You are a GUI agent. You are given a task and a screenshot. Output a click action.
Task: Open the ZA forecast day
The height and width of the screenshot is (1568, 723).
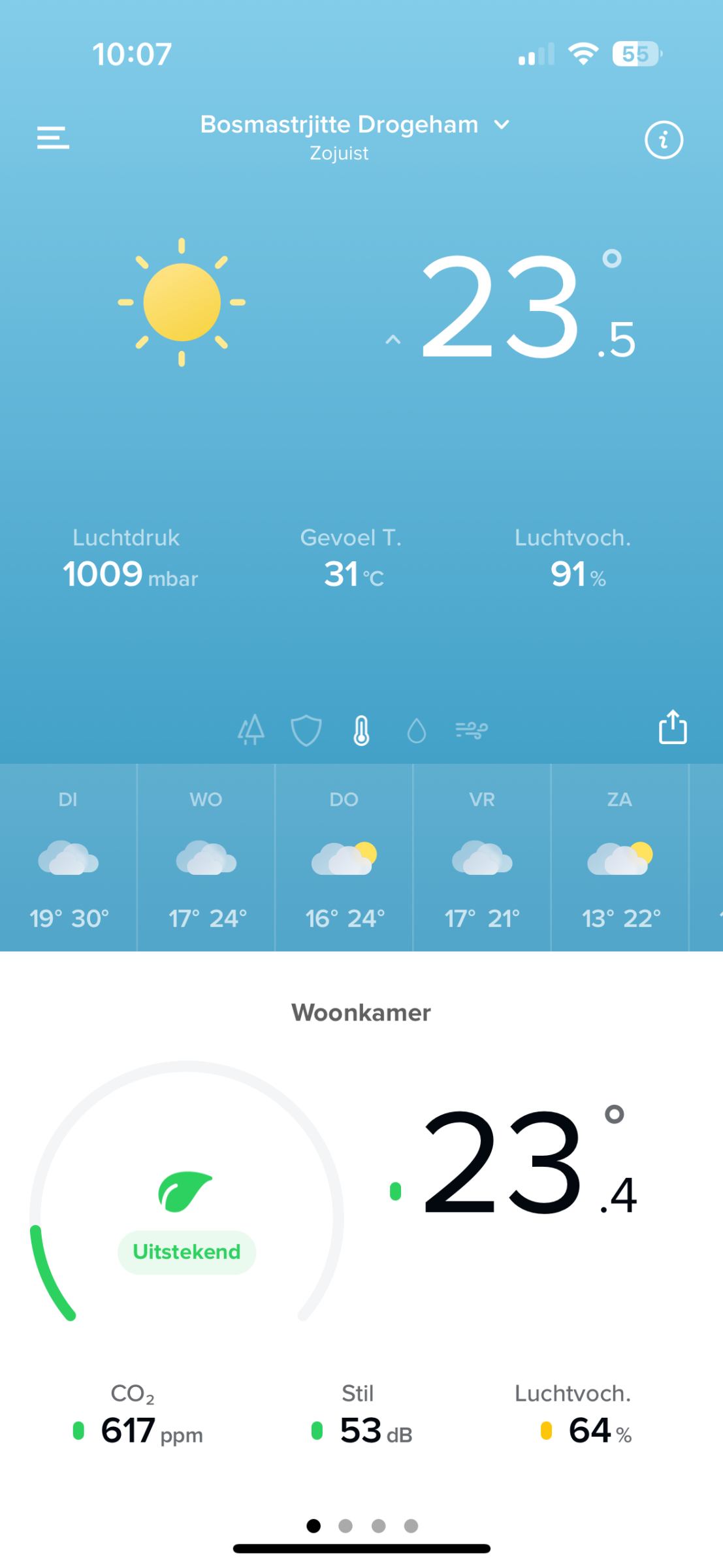pyautogui.click(x=620, y=857)
